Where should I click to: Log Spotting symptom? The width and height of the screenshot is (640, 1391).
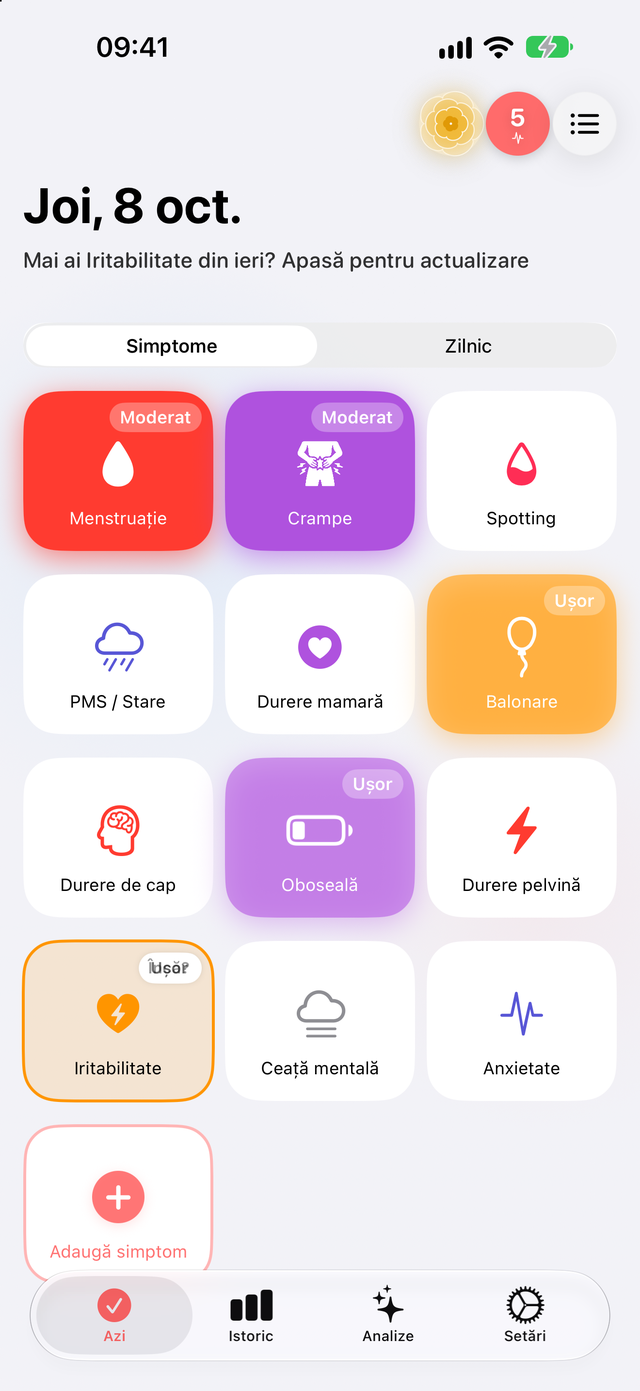tap(521, 470)
